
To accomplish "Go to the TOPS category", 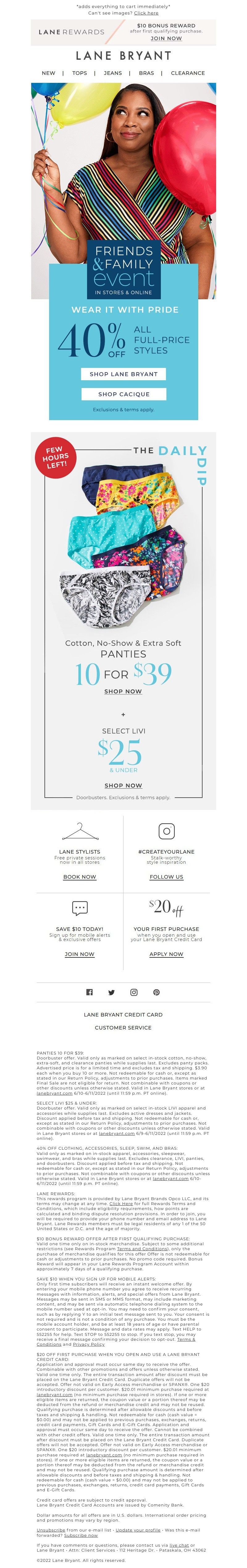I will (80, 73).
